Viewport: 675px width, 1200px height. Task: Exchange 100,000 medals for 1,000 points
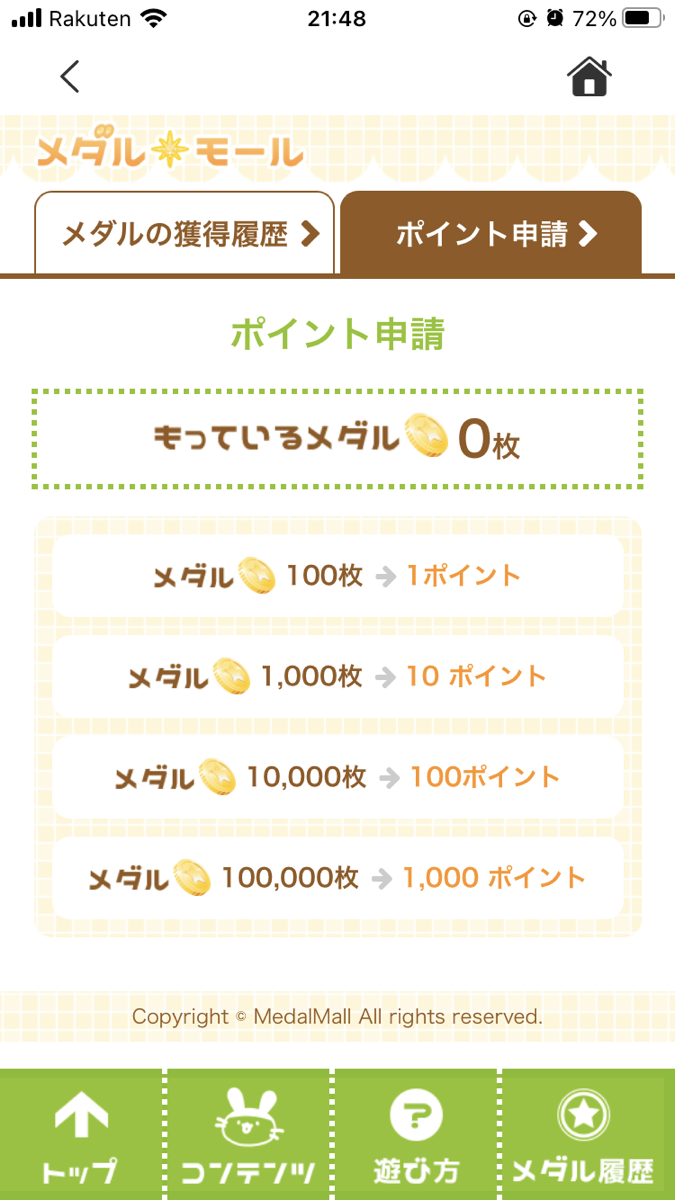click(x=338, y=878)
